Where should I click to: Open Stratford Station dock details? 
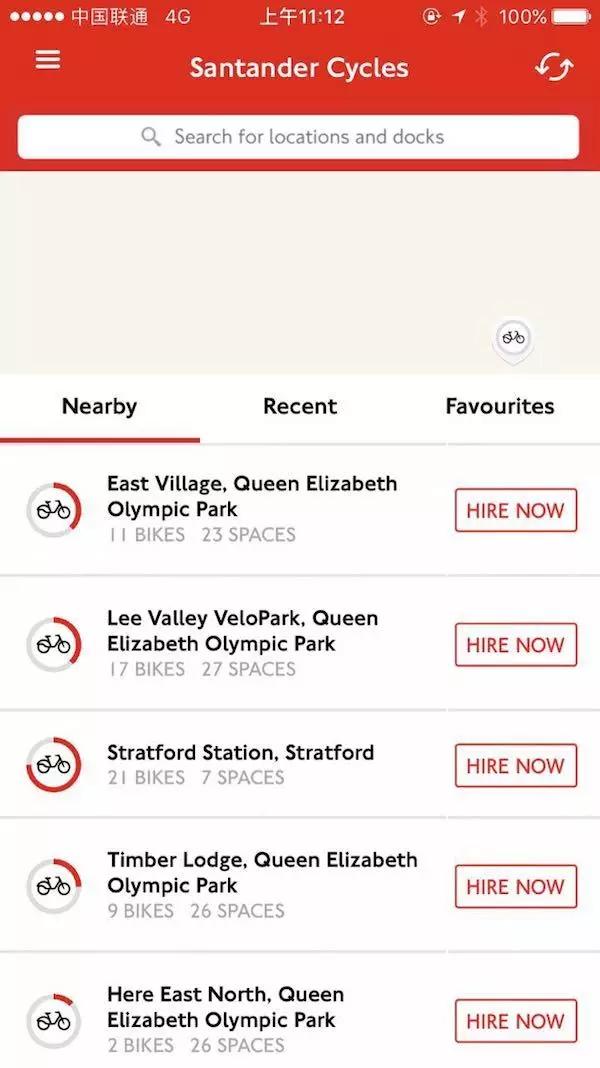point(223,764)
